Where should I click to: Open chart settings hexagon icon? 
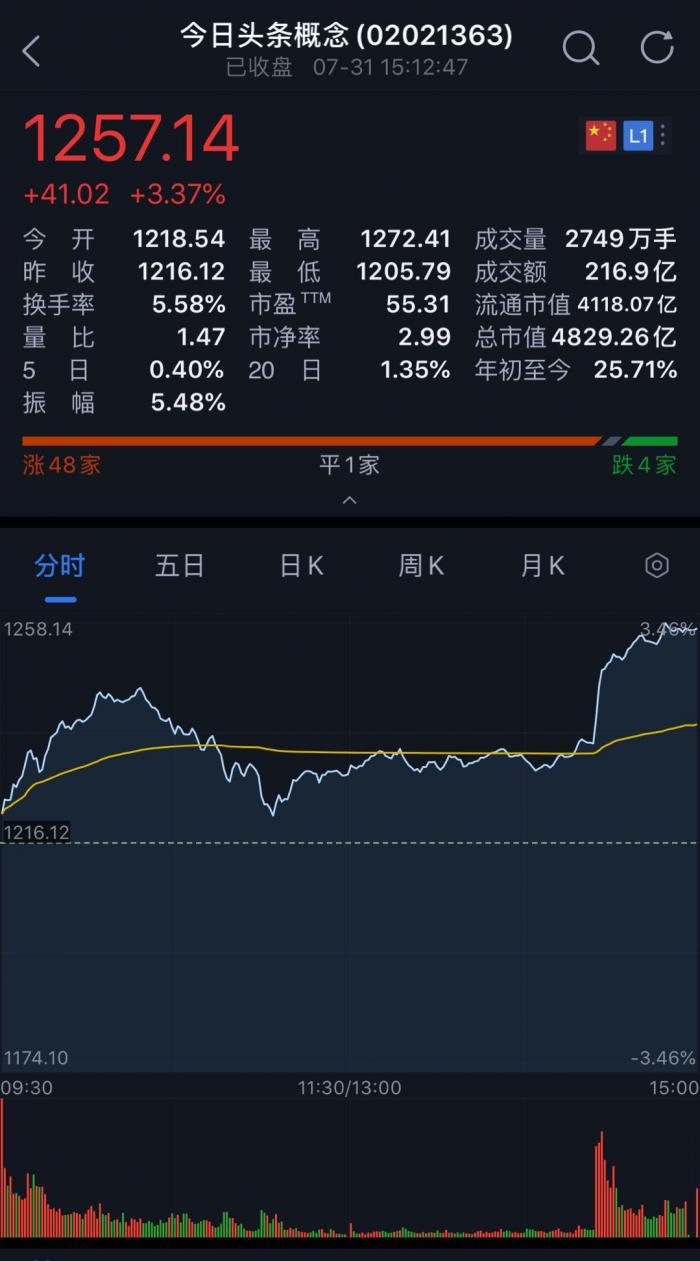coord(656,566)
